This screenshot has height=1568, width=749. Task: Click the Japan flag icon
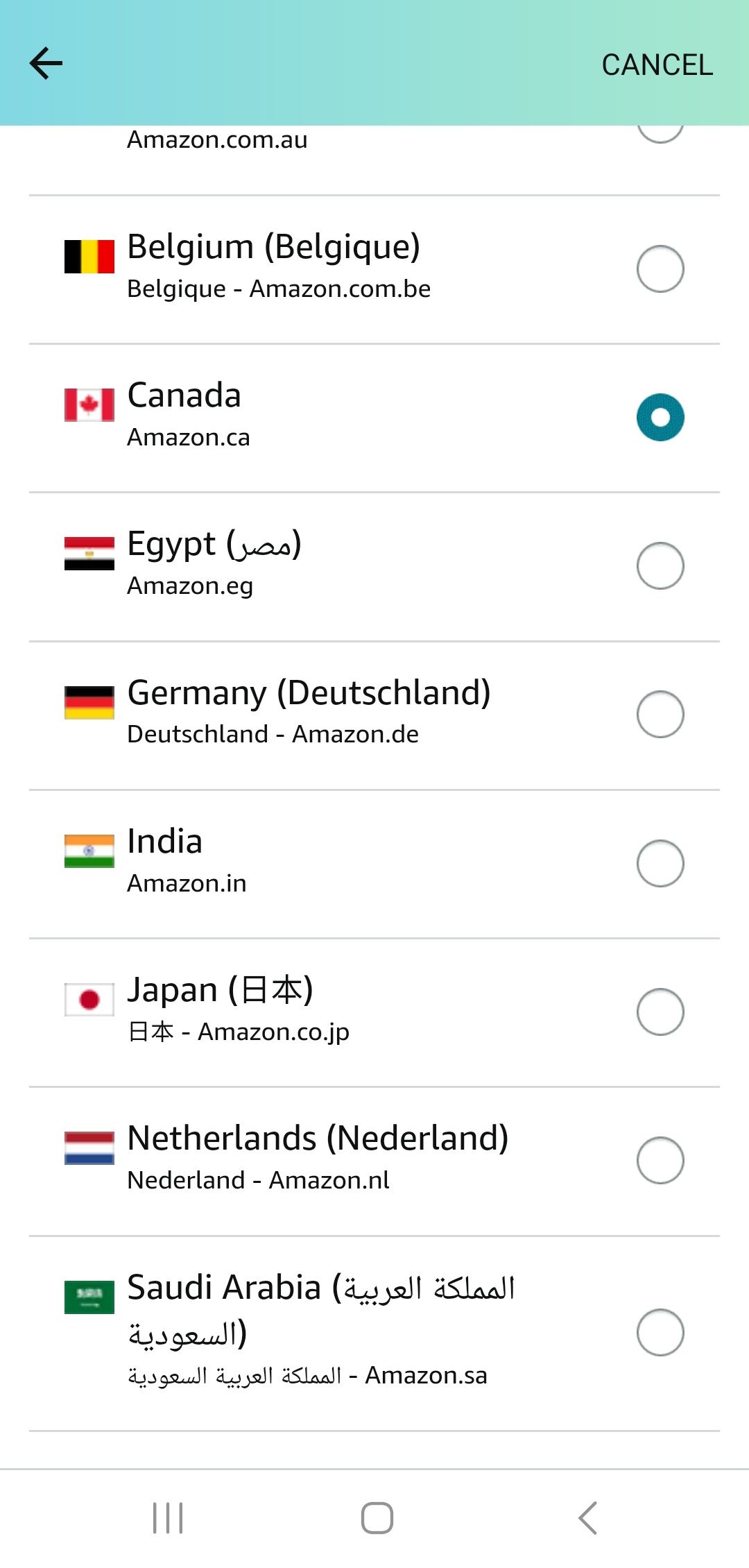click(89, 1000)
